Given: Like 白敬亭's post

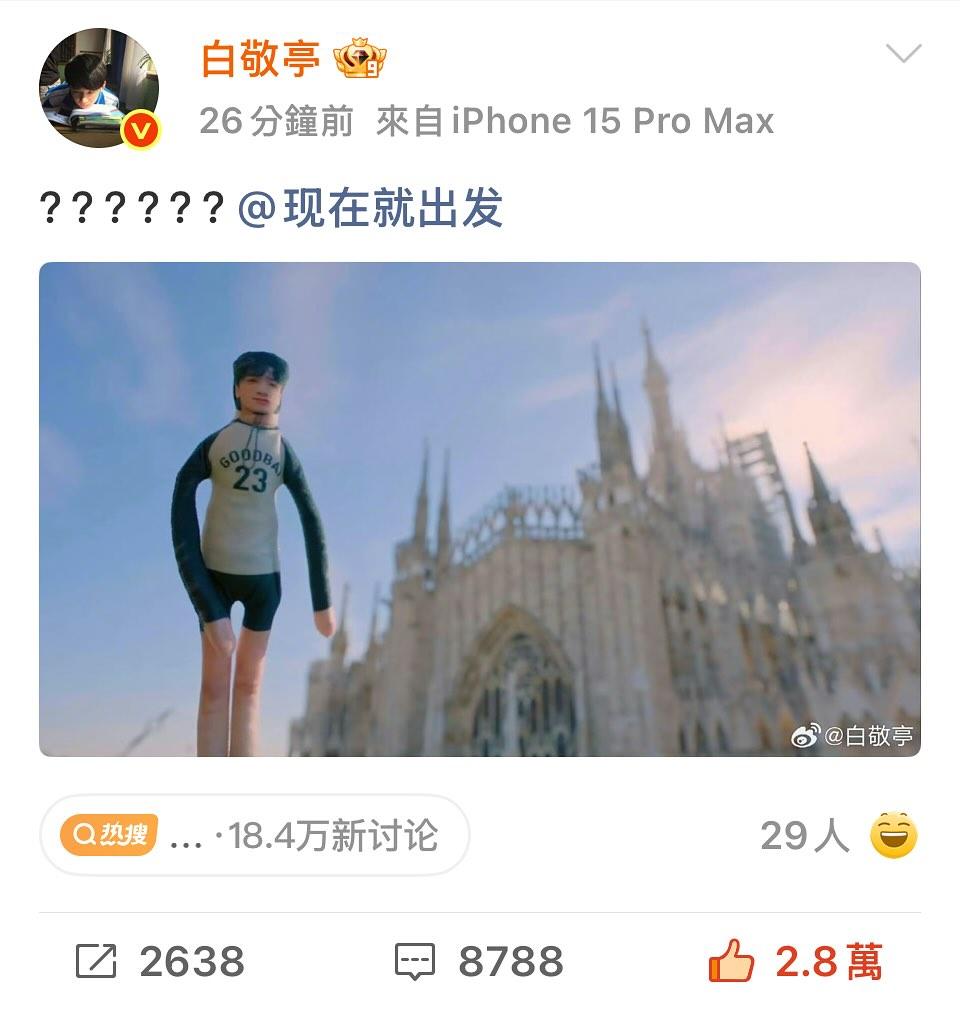Looking at the screenshot, I should (795, 962).
